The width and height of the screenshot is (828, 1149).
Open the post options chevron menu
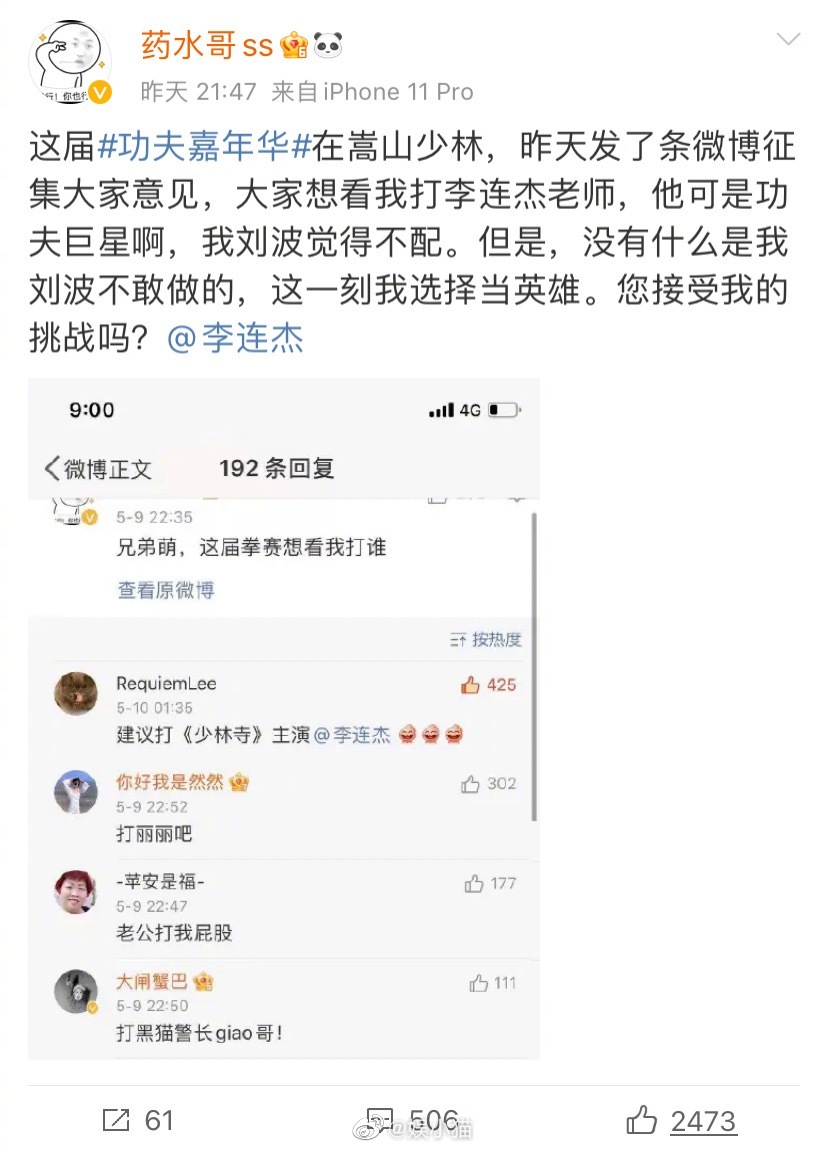coord(788,40)
